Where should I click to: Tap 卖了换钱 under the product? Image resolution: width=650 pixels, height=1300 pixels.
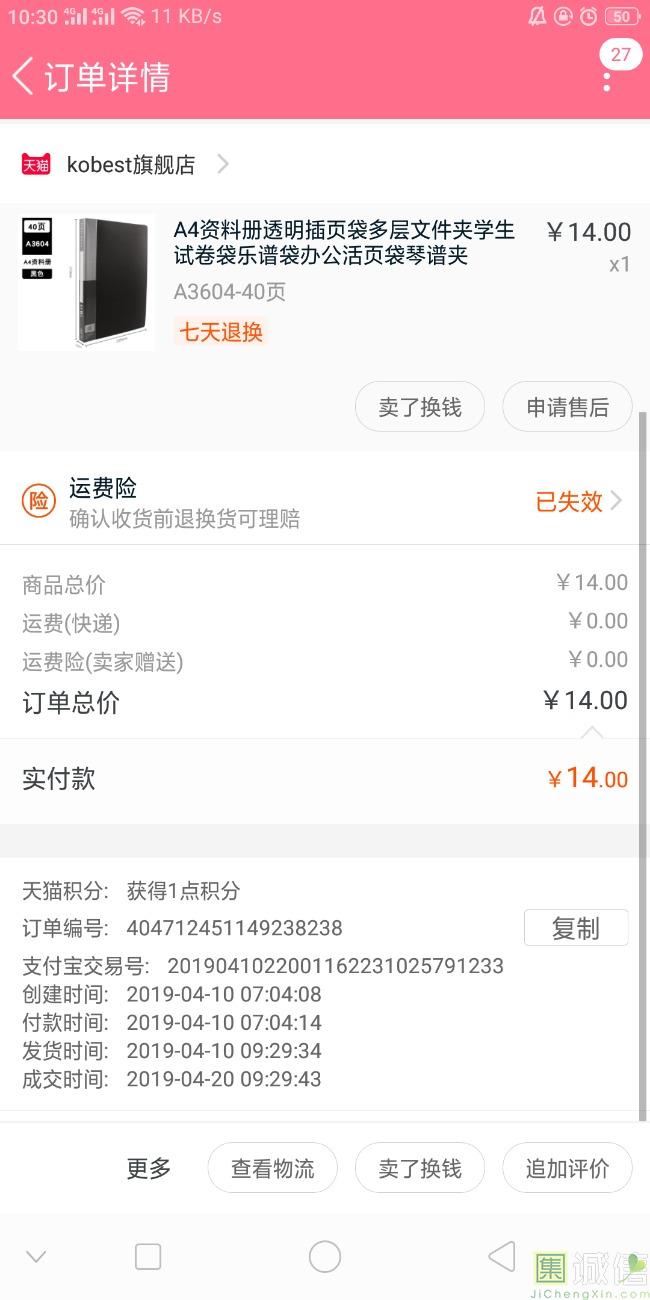420,407
